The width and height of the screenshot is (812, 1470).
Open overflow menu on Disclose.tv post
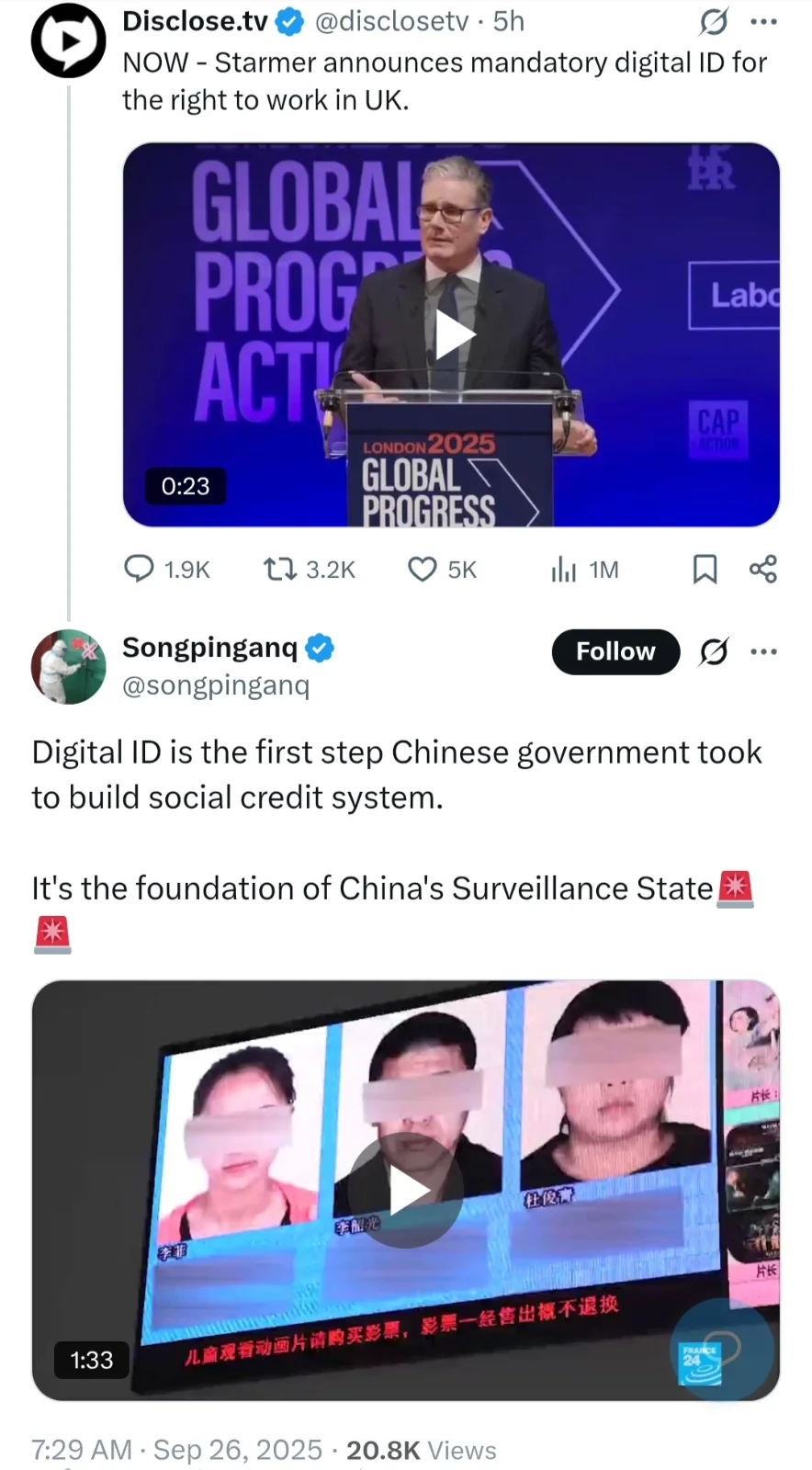(763, 20)
